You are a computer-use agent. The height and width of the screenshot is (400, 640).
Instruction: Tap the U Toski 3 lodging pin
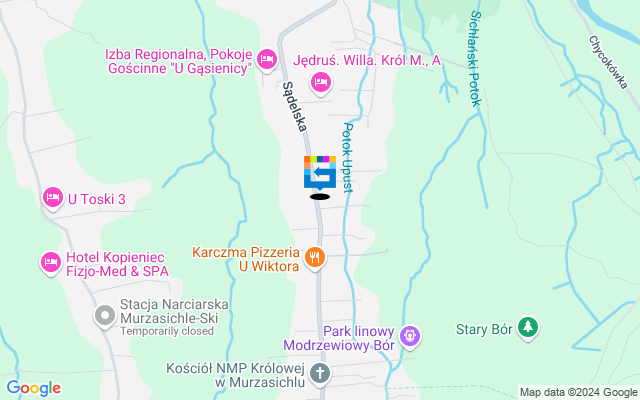[x=52, y=198]
